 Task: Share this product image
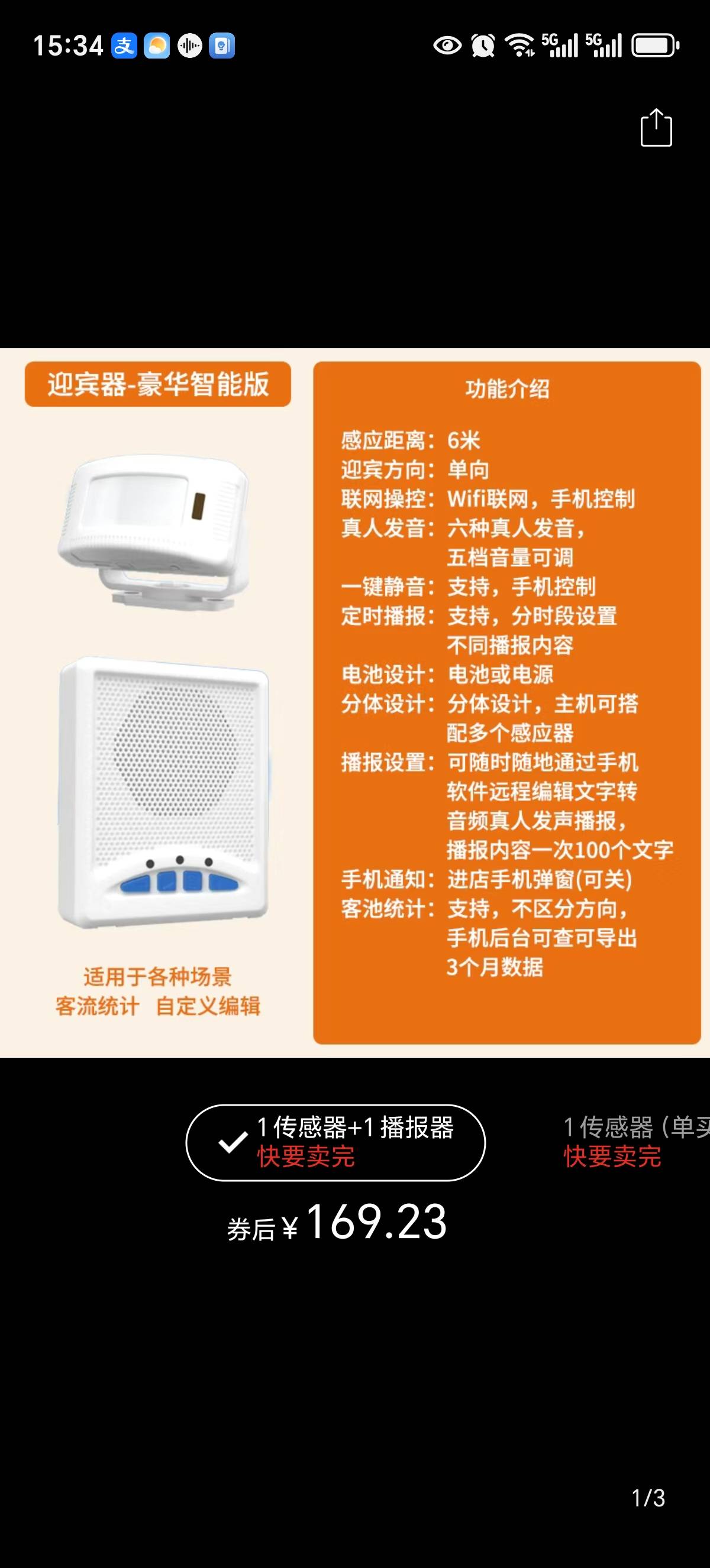(x=656, y=128)
